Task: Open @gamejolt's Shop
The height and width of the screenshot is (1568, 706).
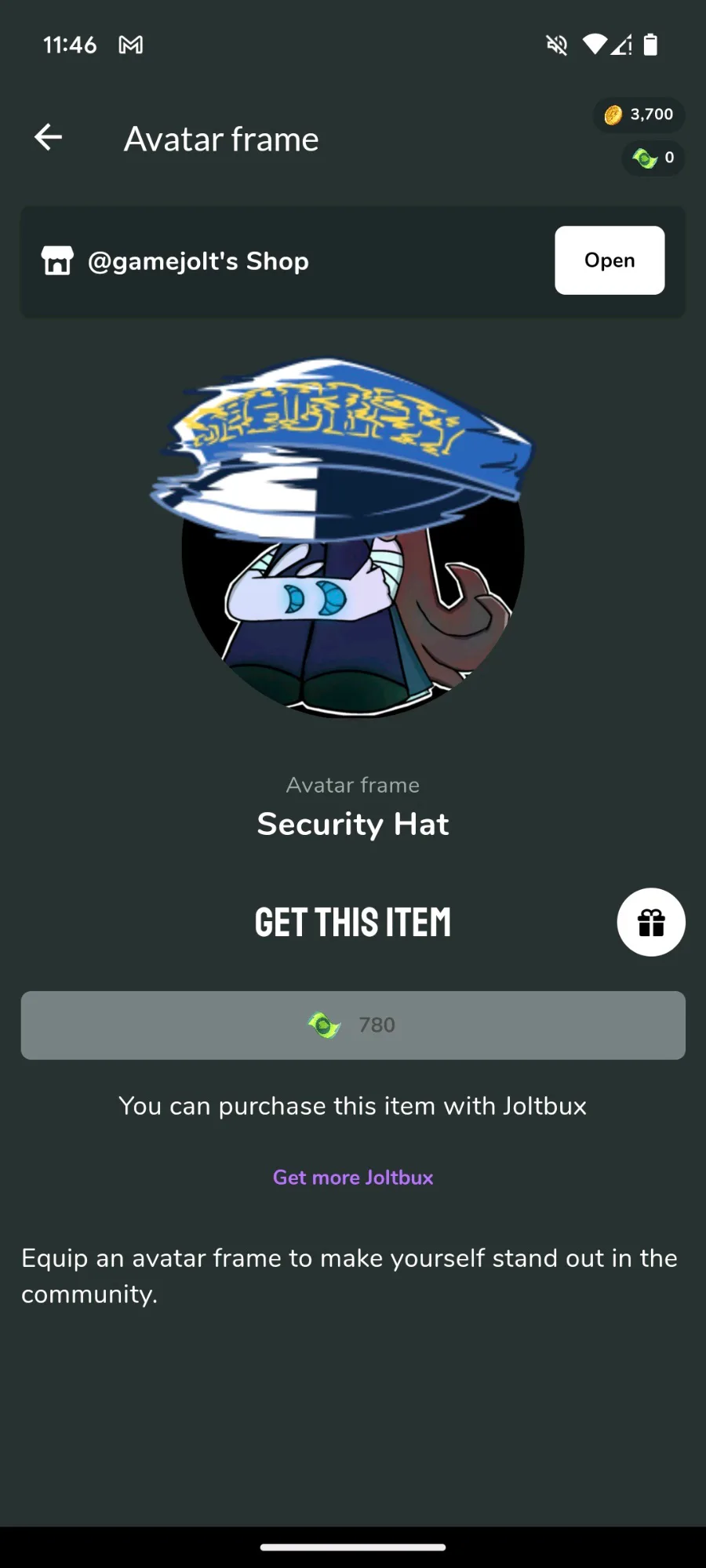Action: click(x=610, y=260)
